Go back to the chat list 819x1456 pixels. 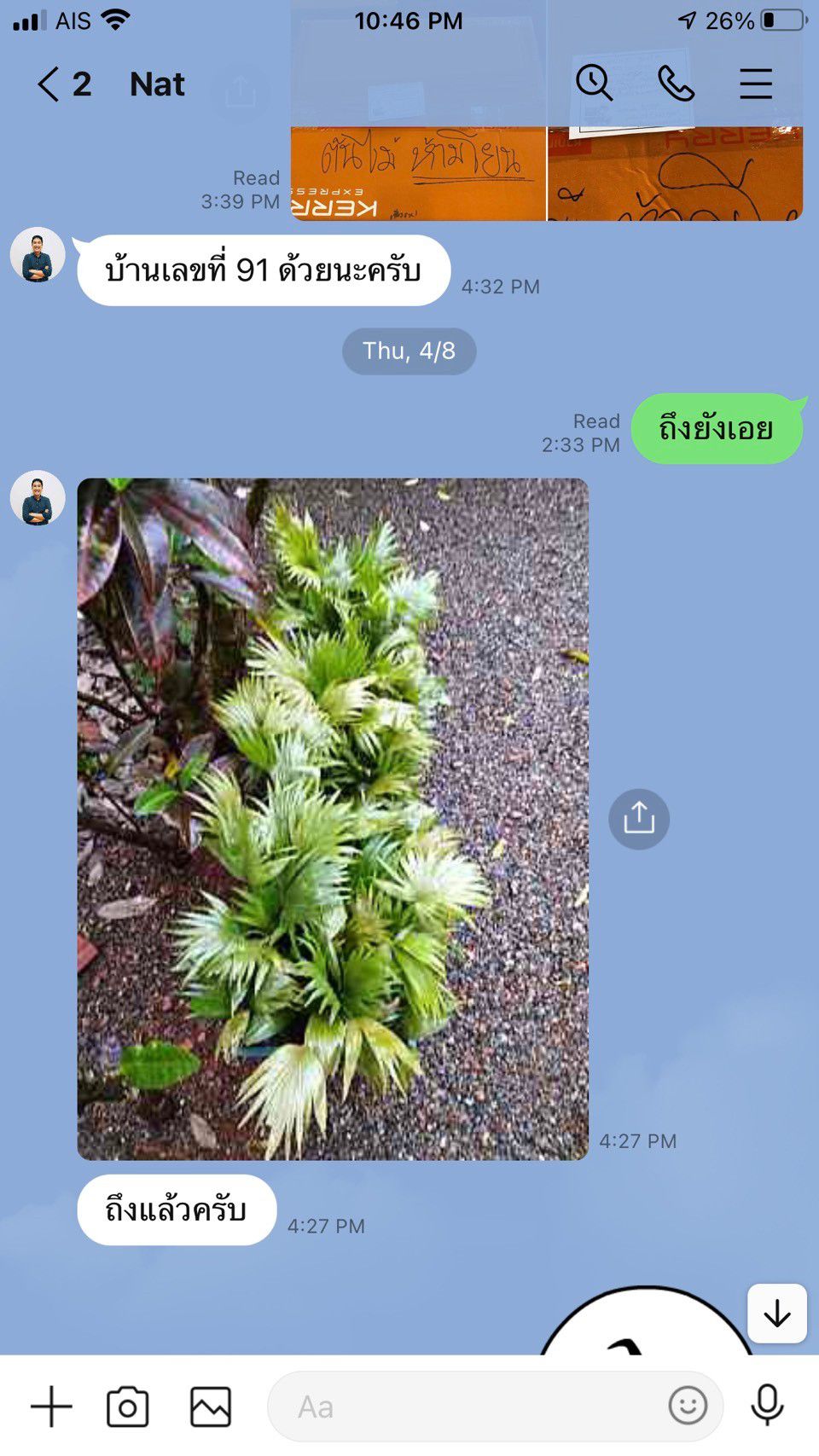click(49, 84)
